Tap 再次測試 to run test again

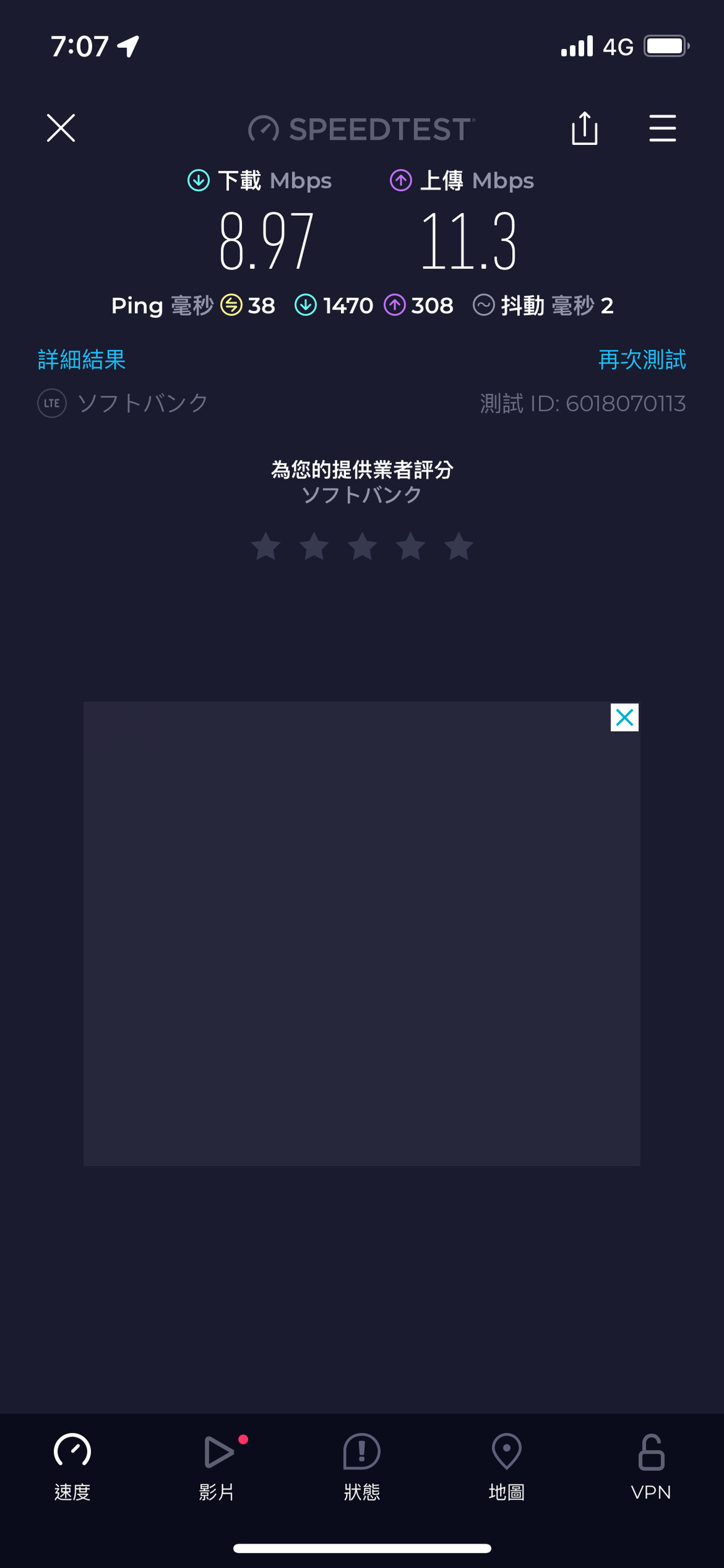641,359
